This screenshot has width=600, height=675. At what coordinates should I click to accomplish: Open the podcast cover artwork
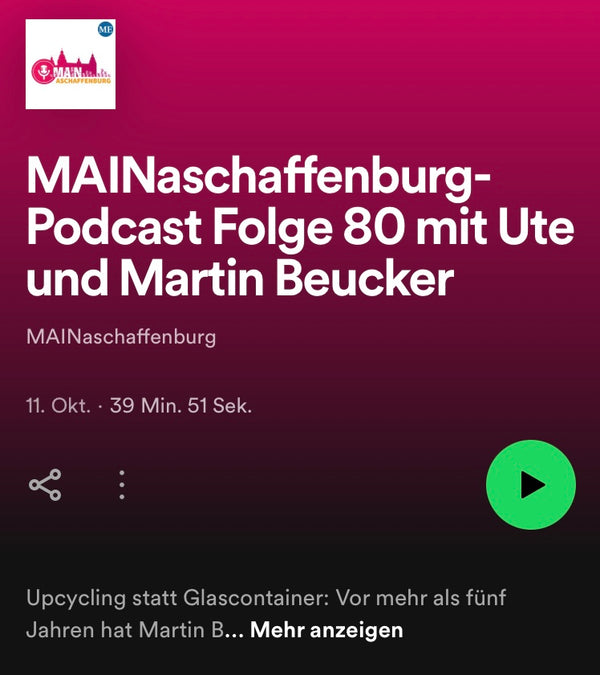click(71, 64)
